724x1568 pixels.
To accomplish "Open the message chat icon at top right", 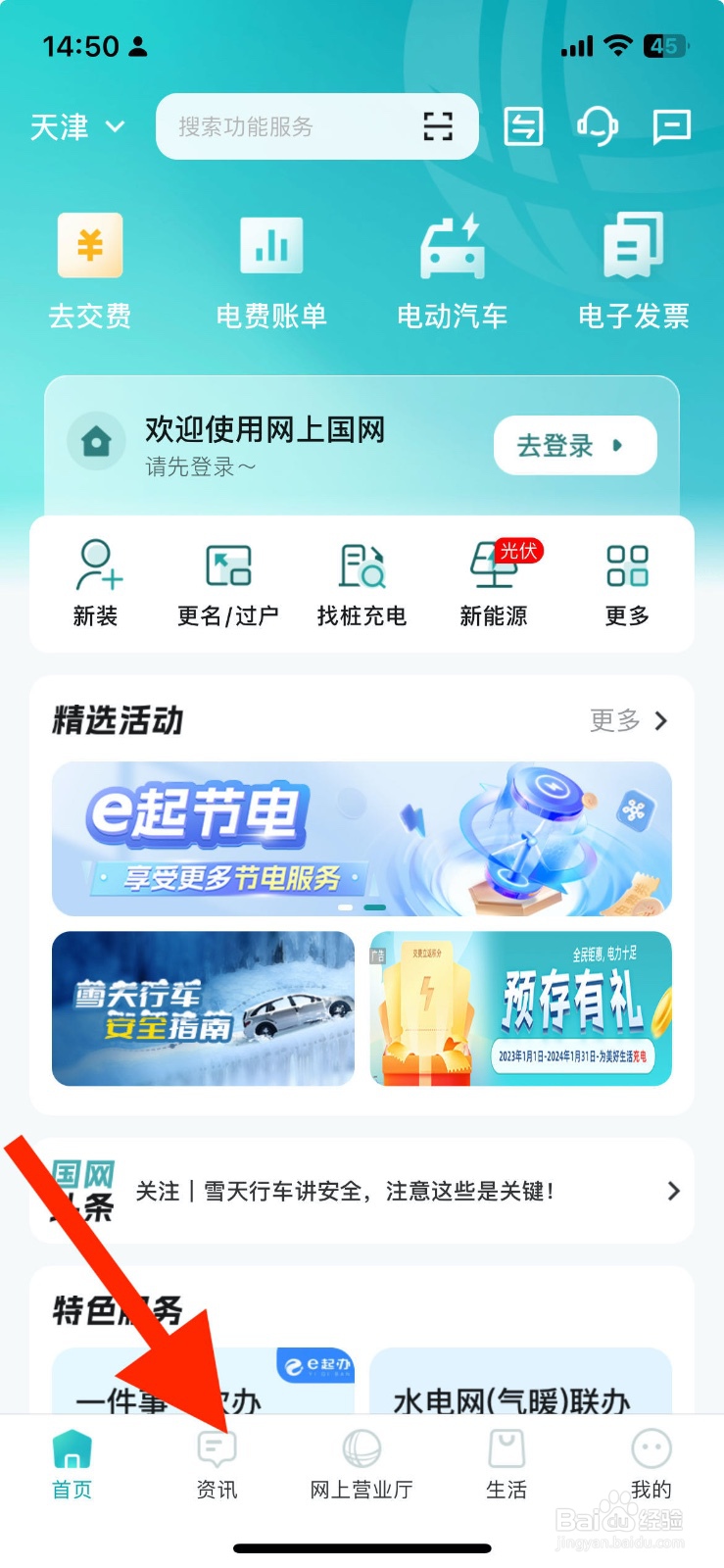I will pyautogui.click(x=672, y=126).
